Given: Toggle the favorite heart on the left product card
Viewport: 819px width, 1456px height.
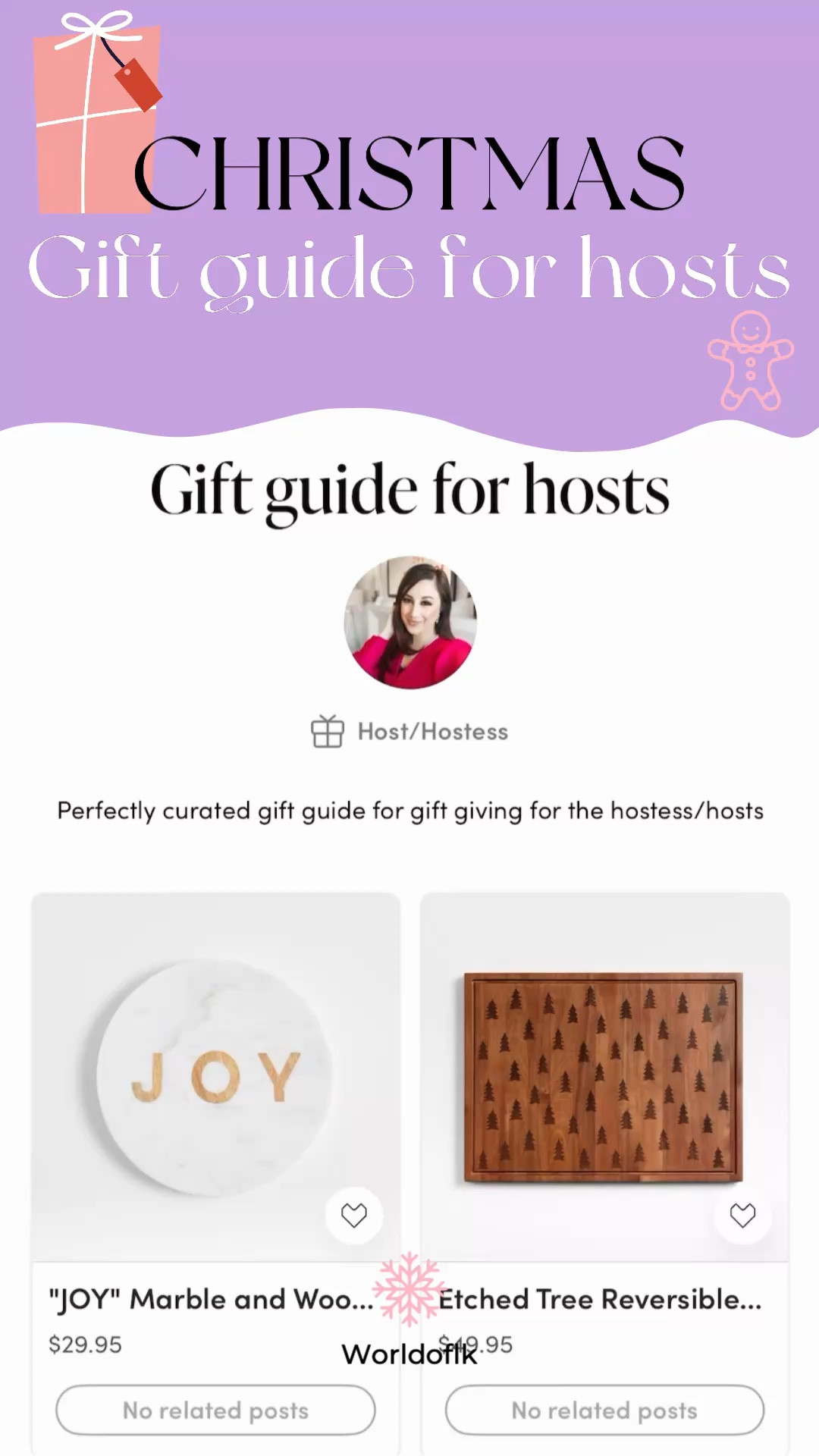Looking at the screenshot, I should coord(354,1215).
